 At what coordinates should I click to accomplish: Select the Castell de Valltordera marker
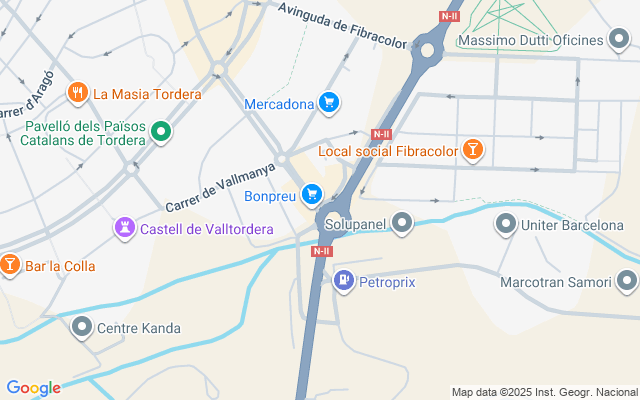click(125, 228)
